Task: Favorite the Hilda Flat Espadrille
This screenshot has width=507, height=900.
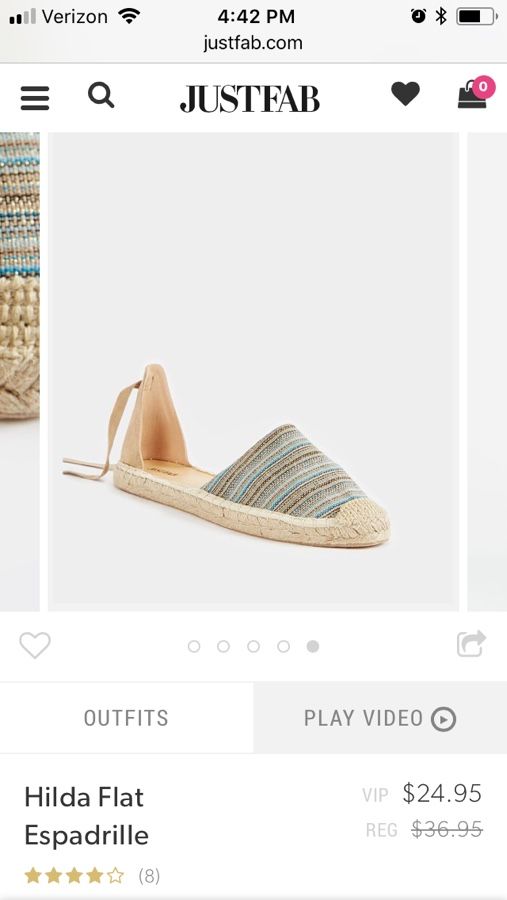Action: click(35, 645)
